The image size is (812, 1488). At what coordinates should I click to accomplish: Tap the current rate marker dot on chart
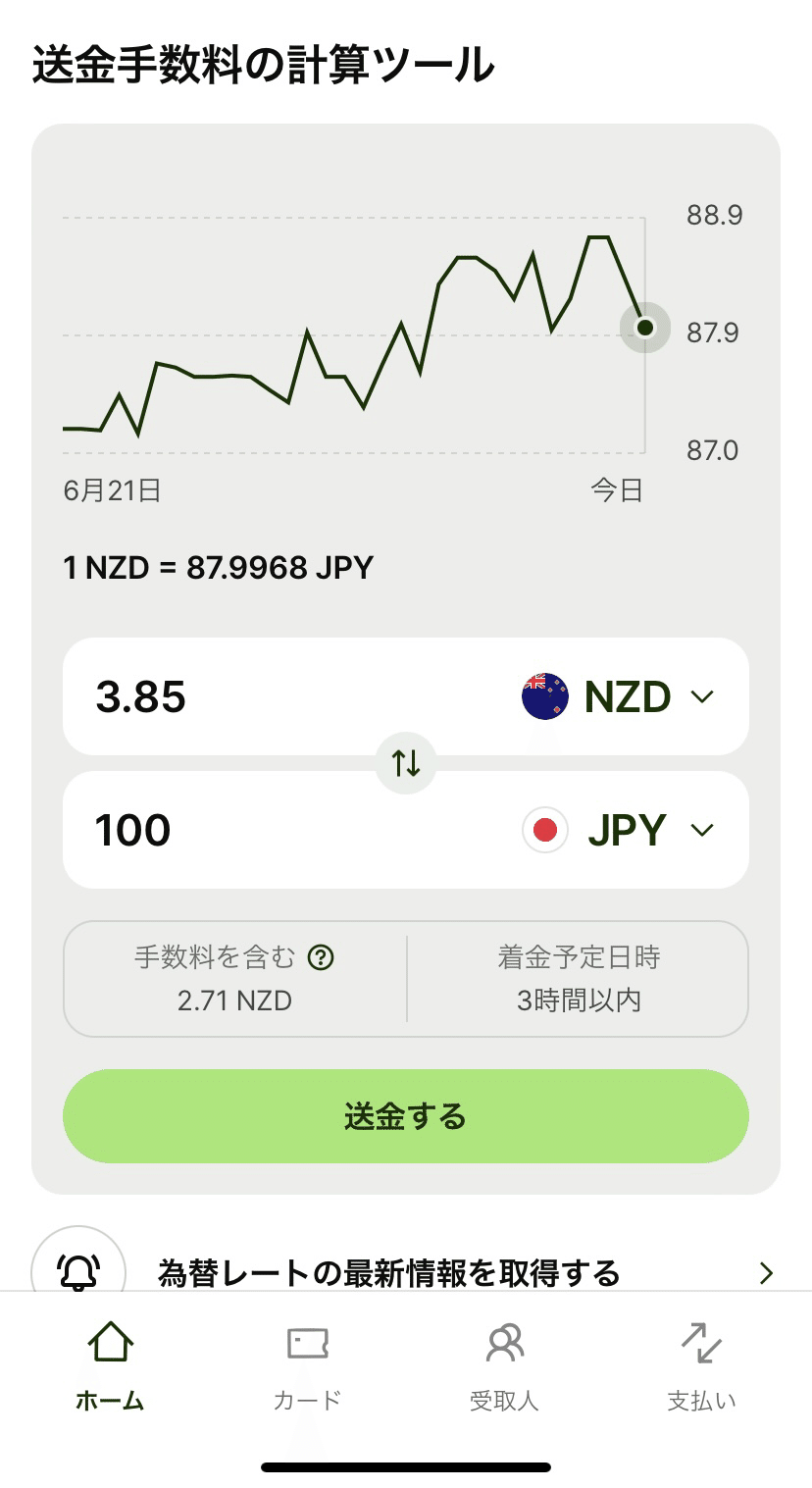[x=644, y=328]
